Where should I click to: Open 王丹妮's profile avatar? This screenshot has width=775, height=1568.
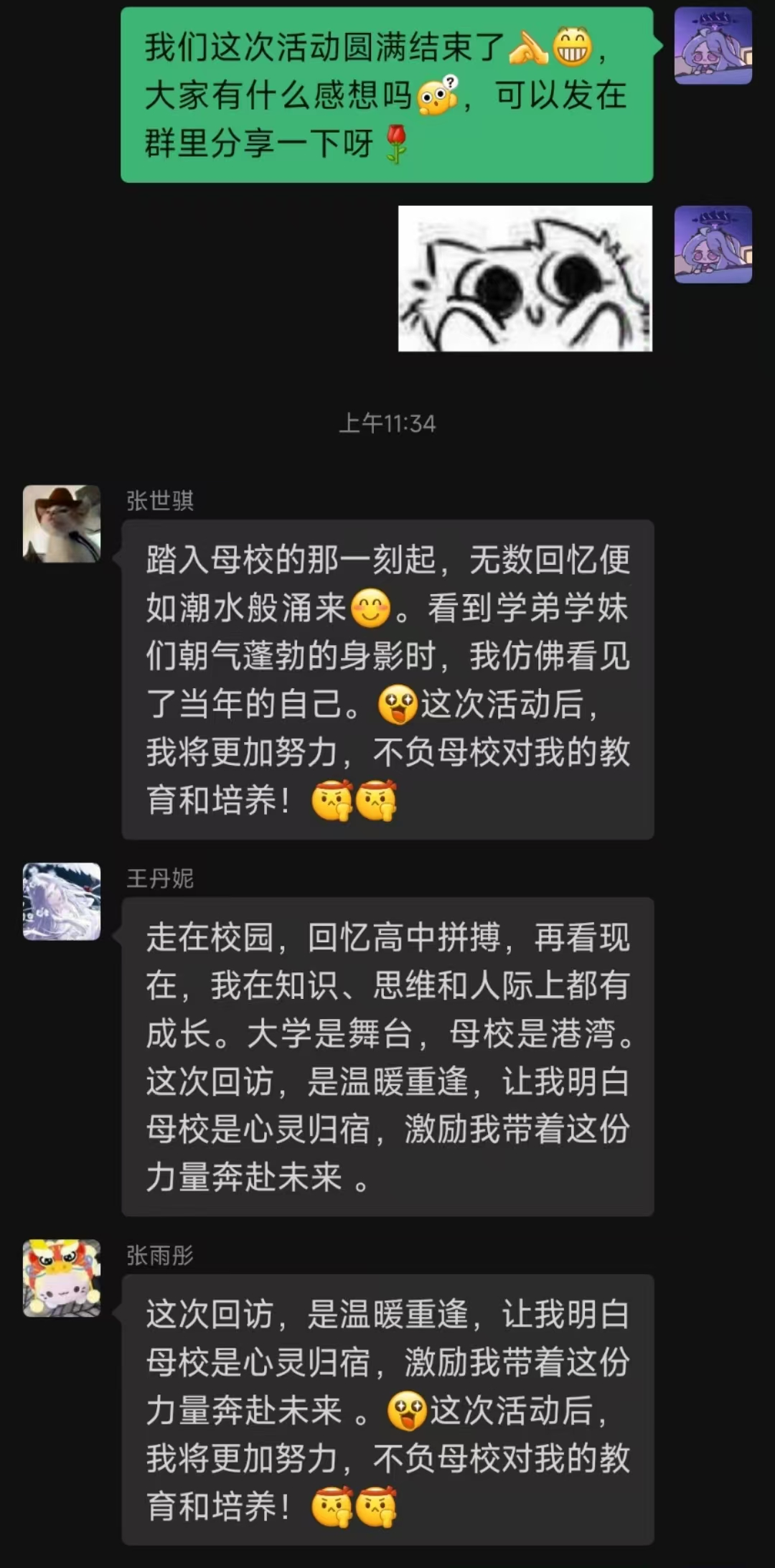pyautogui.click(x=62, y=901)
